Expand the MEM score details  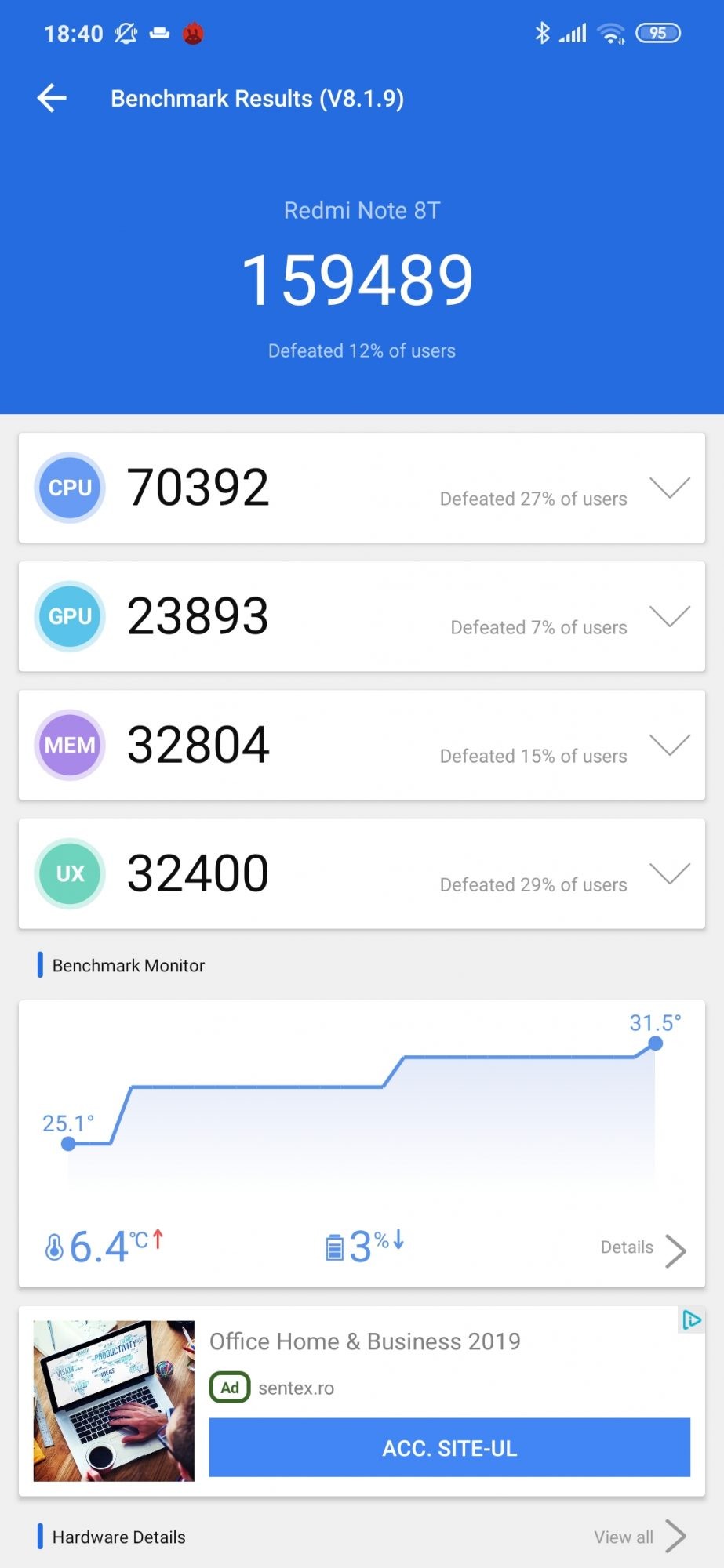(670, 745)
